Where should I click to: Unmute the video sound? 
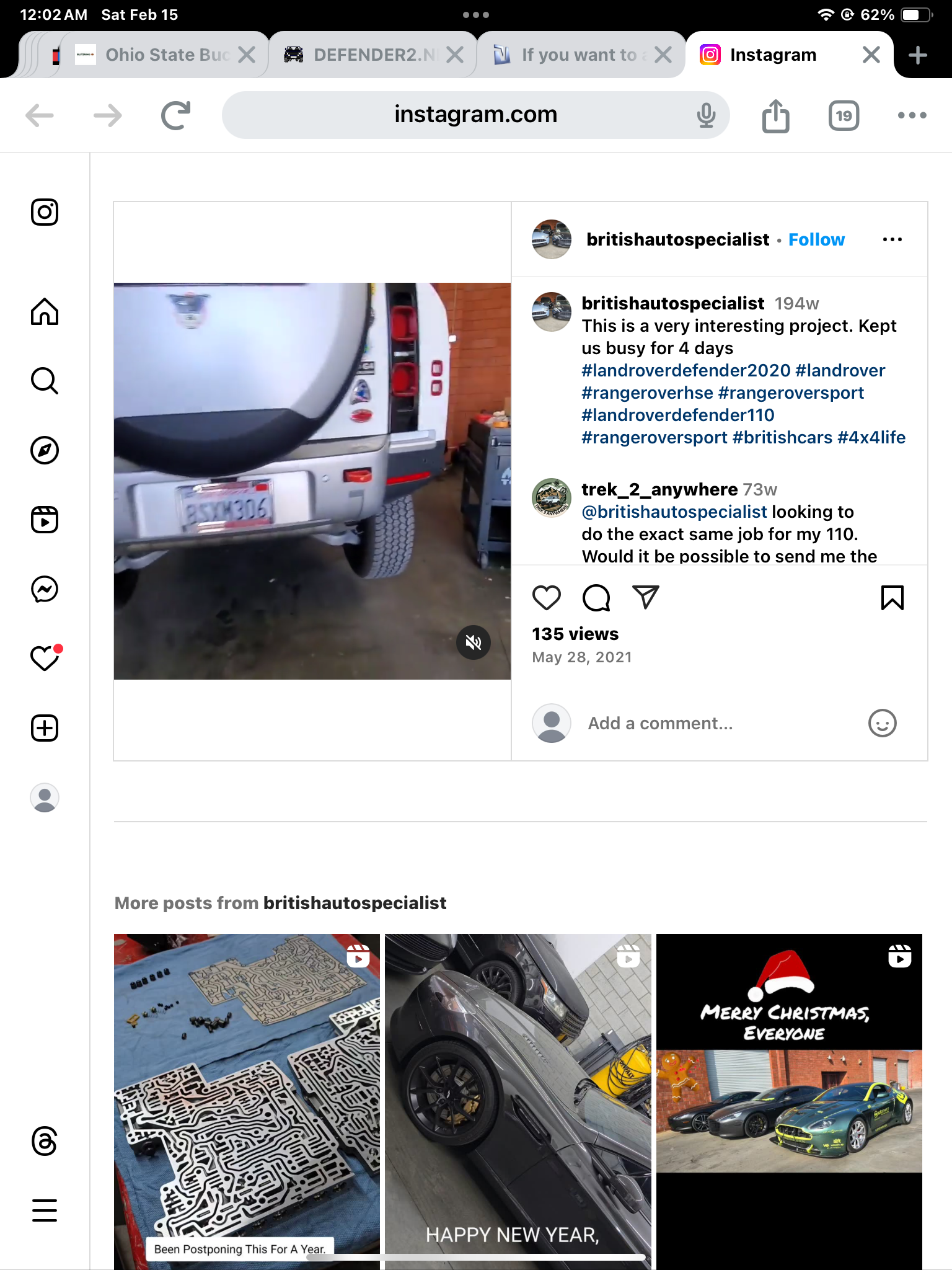[x=474, y=642]
